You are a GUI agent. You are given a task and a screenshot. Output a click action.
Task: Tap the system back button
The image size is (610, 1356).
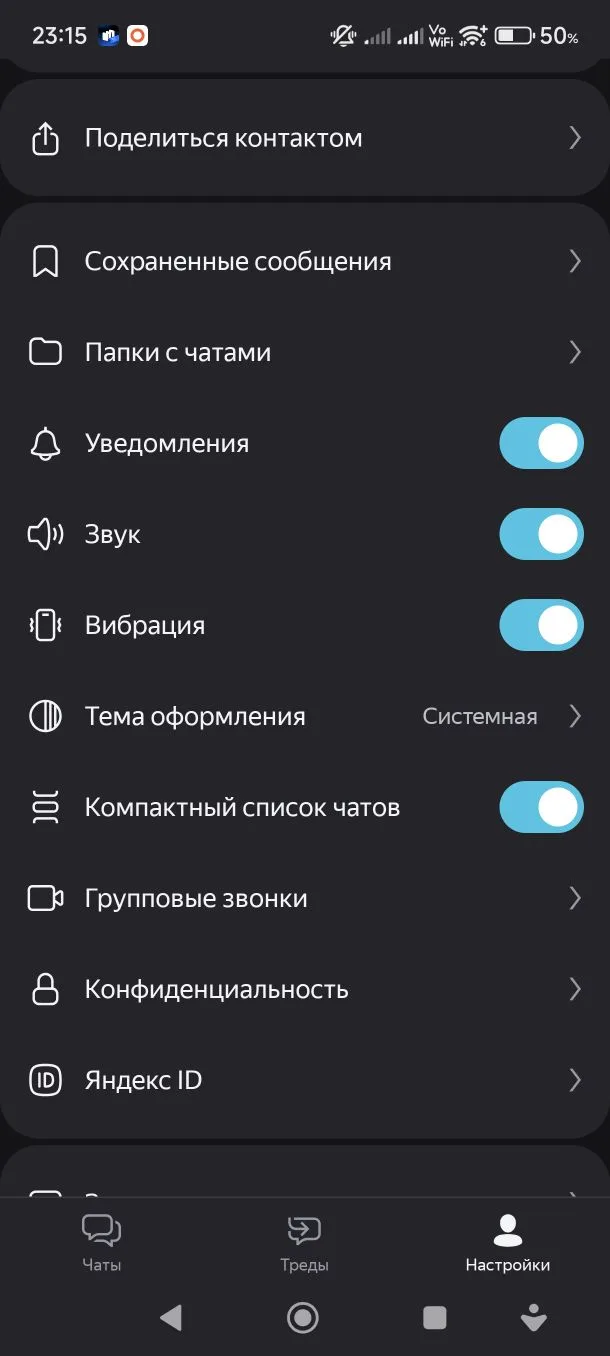pos(171,1318)
